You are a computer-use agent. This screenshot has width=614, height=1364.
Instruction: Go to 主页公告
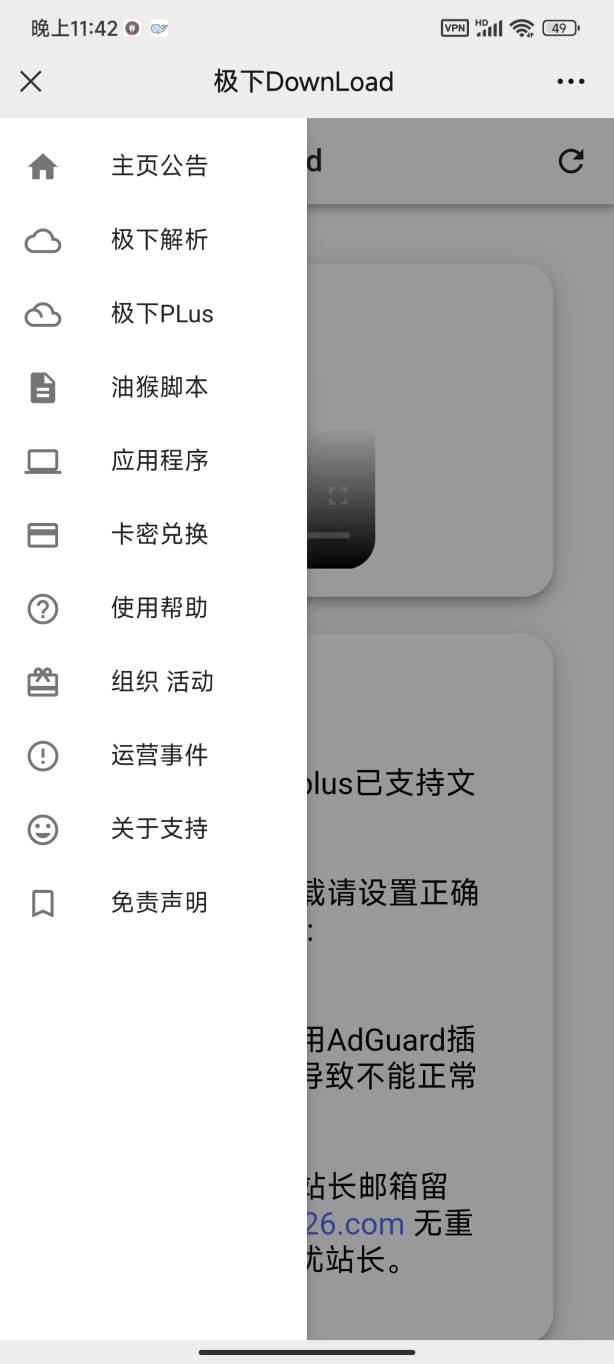pyautogui.click(x=153, y=166)
